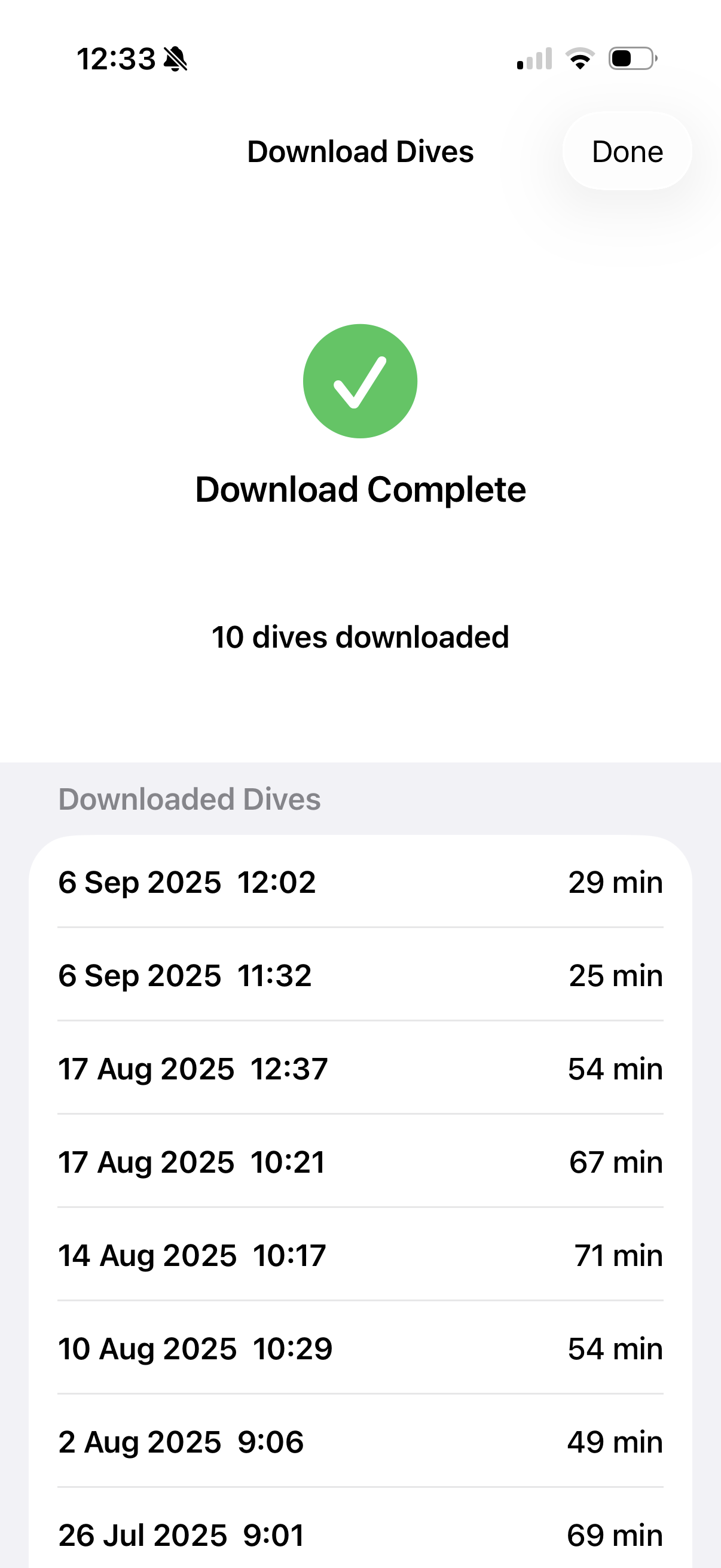Tap the 10 dives downloaded message

360,637
